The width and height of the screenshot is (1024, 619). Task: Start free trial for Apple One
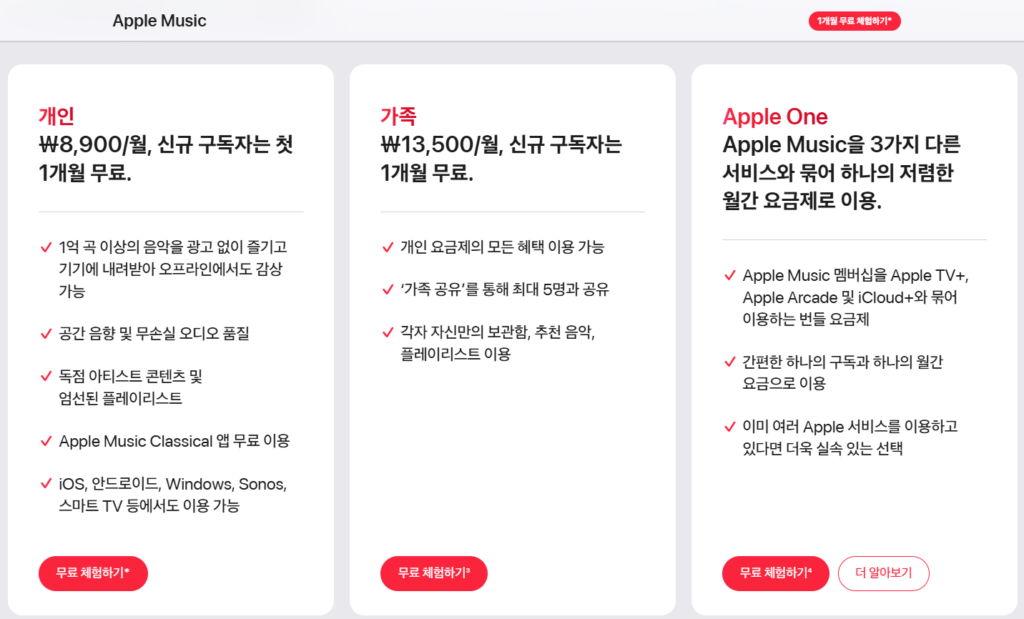[775, 573]
